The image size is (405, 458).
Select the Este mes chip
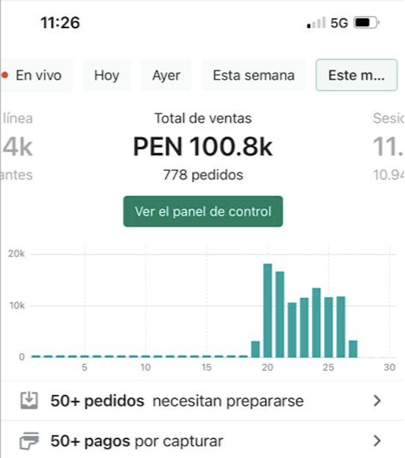356,75
